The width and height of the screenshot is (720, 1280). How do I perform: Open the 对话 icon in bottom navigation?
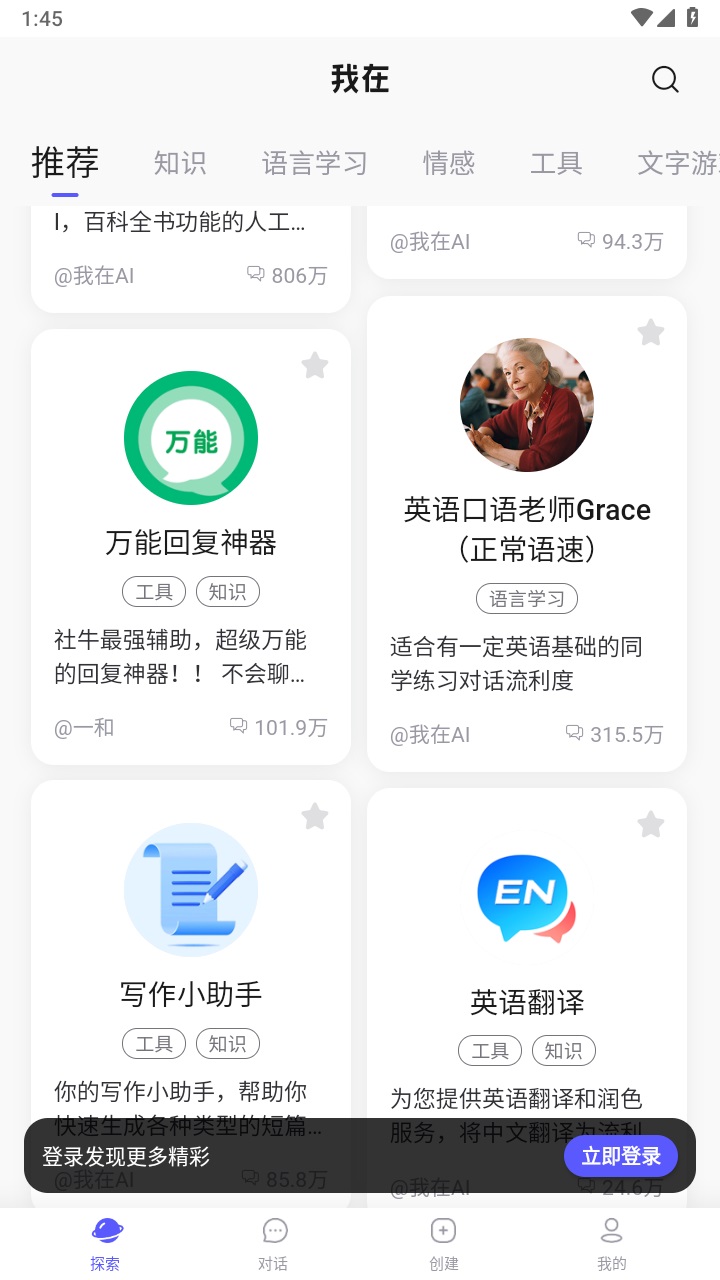click(x=274, y=1230)
